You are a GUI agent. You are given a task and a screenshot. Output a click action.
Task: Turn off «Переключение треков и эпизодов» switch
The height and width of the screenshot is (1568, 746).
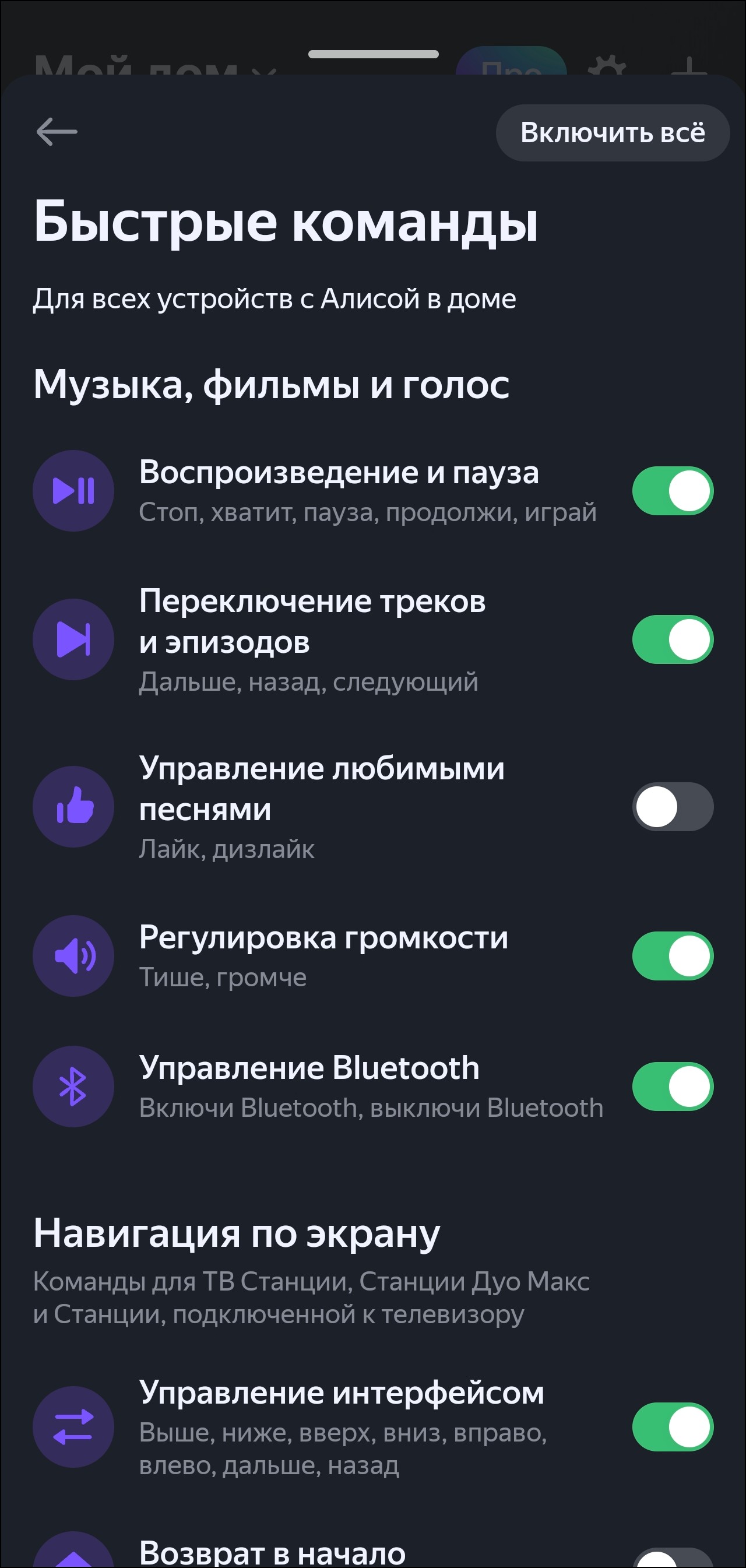pos(673,639)
